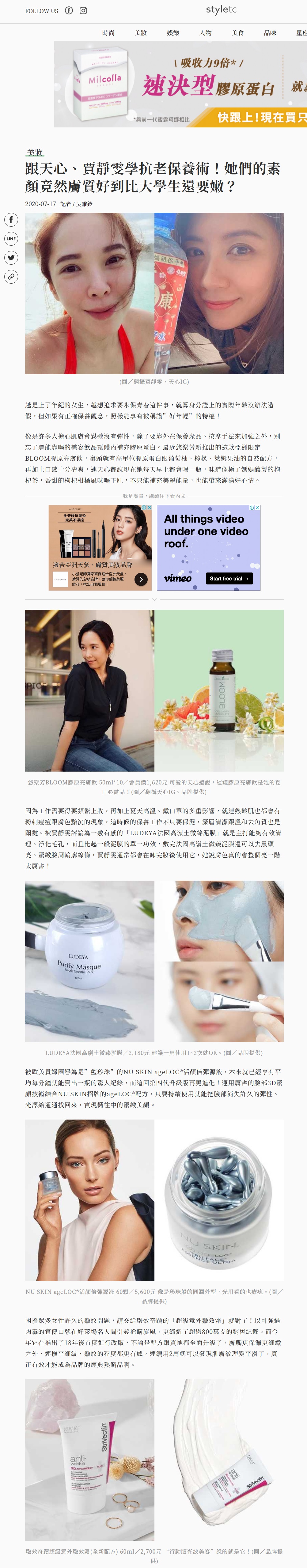The height and width of the screenshot is (1568, 307).
Task: Switch to the 美妝 navigation tab
Action: tap(141, 33)
